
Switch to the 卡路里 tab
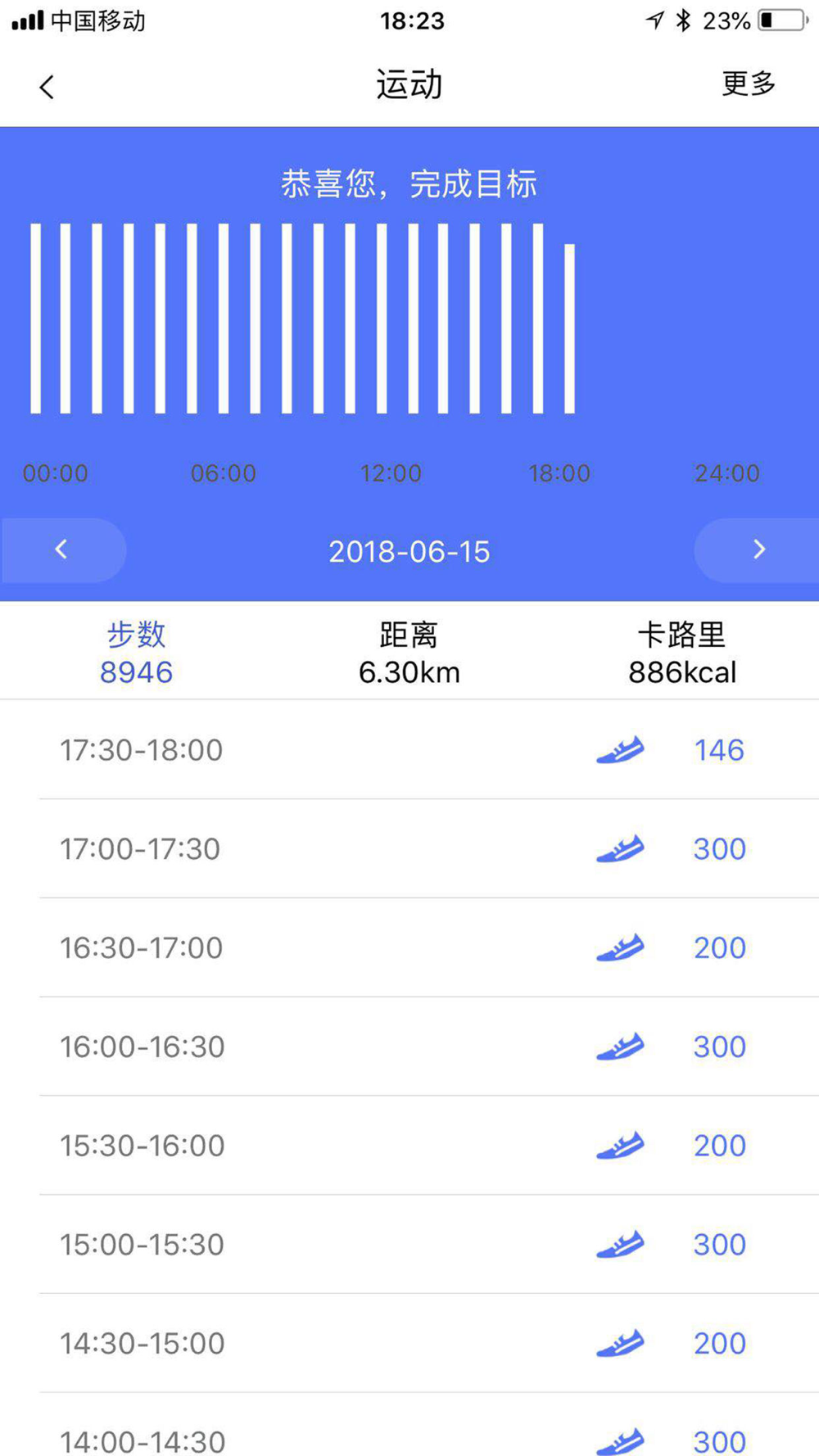(682, 653)
